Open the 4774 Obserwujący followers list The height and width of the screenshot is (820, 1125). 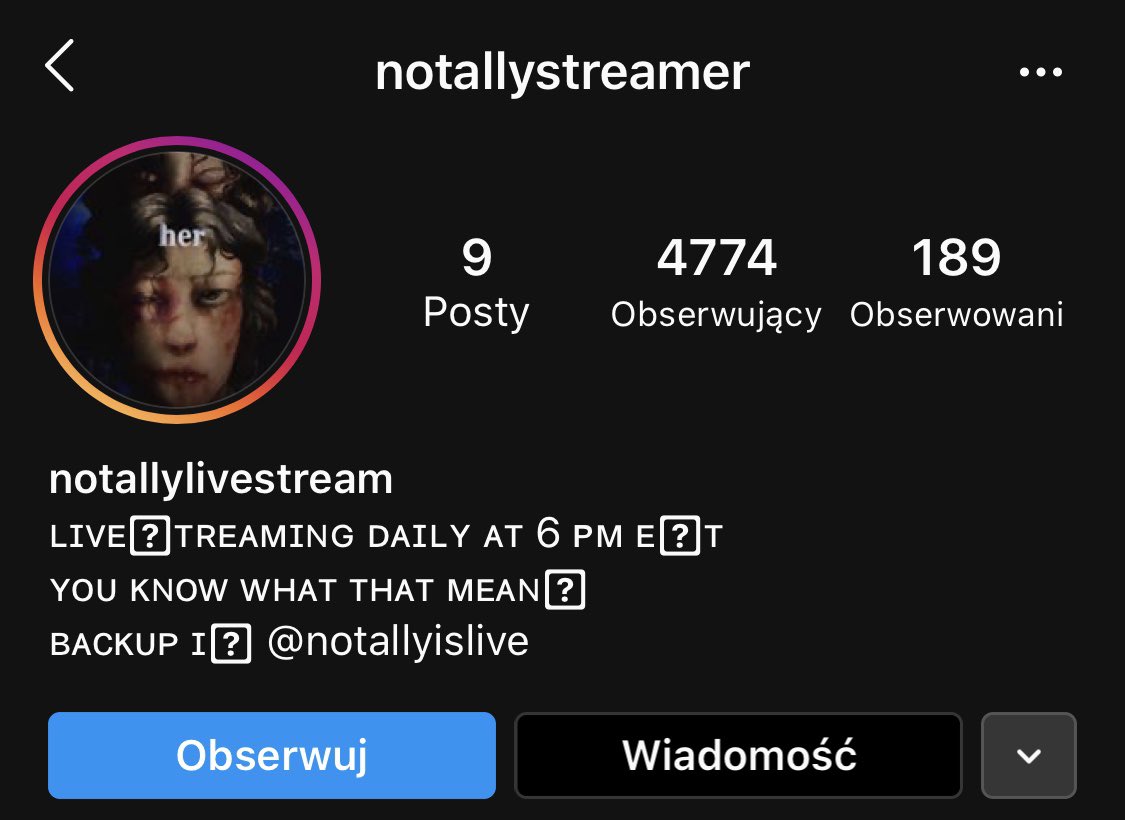[x=716, y=284]
